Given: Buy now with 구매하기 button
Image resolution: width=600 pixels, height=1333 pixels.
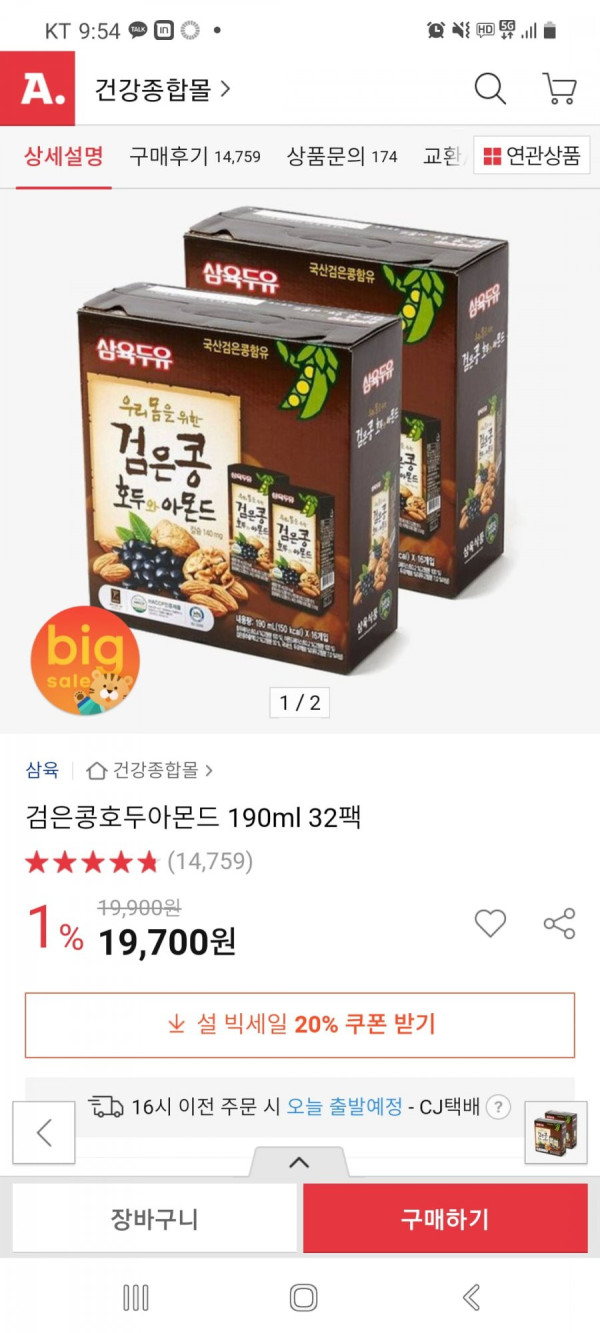Looking at the screenshot, I should 445,1219.
